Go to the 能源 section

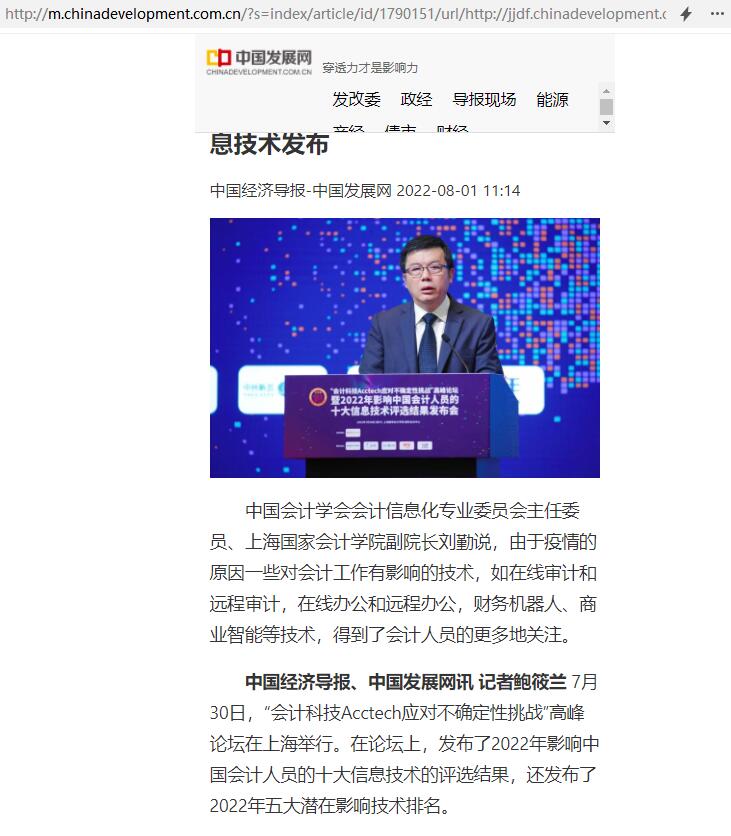(x=552, y=99)
